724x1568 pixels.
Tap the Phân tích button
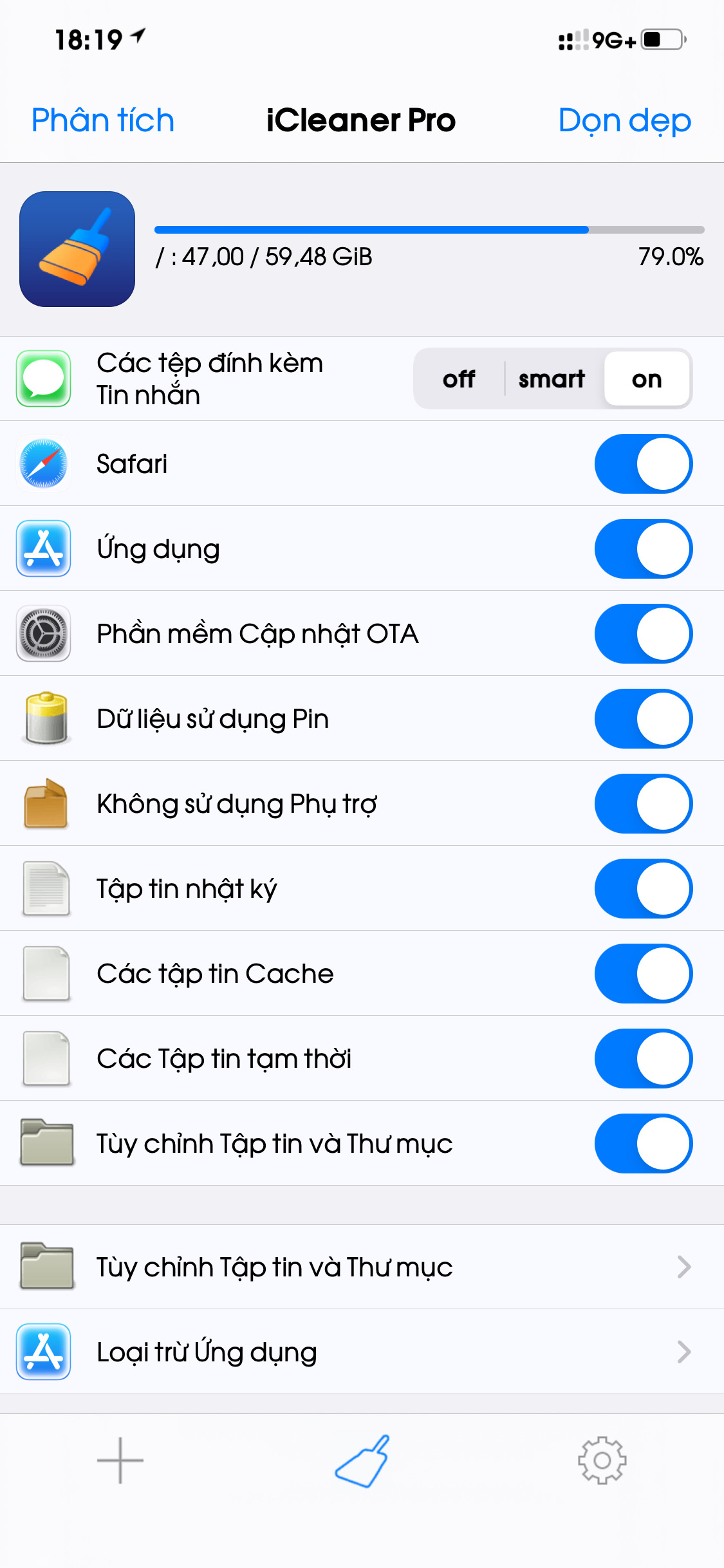(103, 120)
